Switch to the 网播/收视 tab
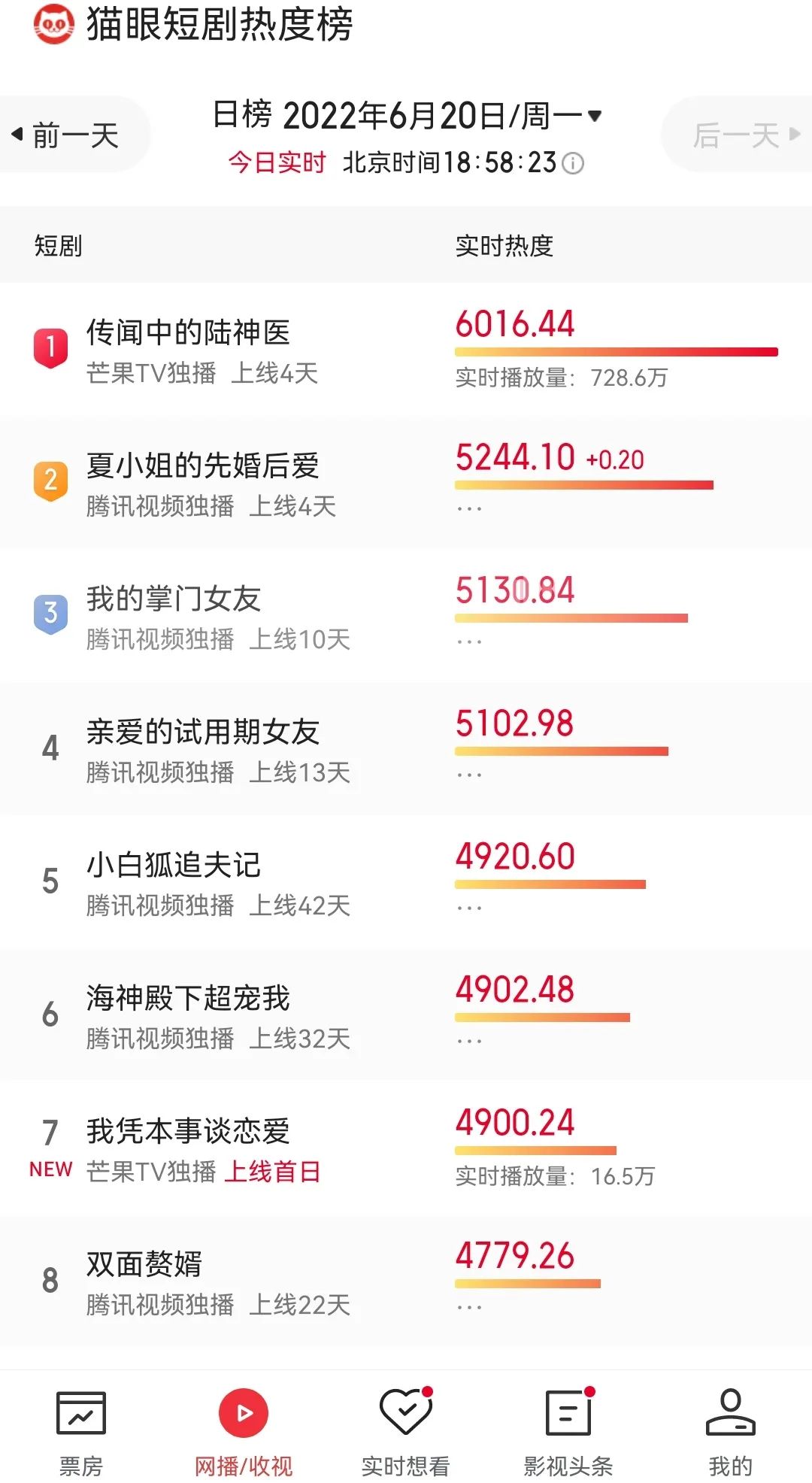 [x=244, y=1429]
